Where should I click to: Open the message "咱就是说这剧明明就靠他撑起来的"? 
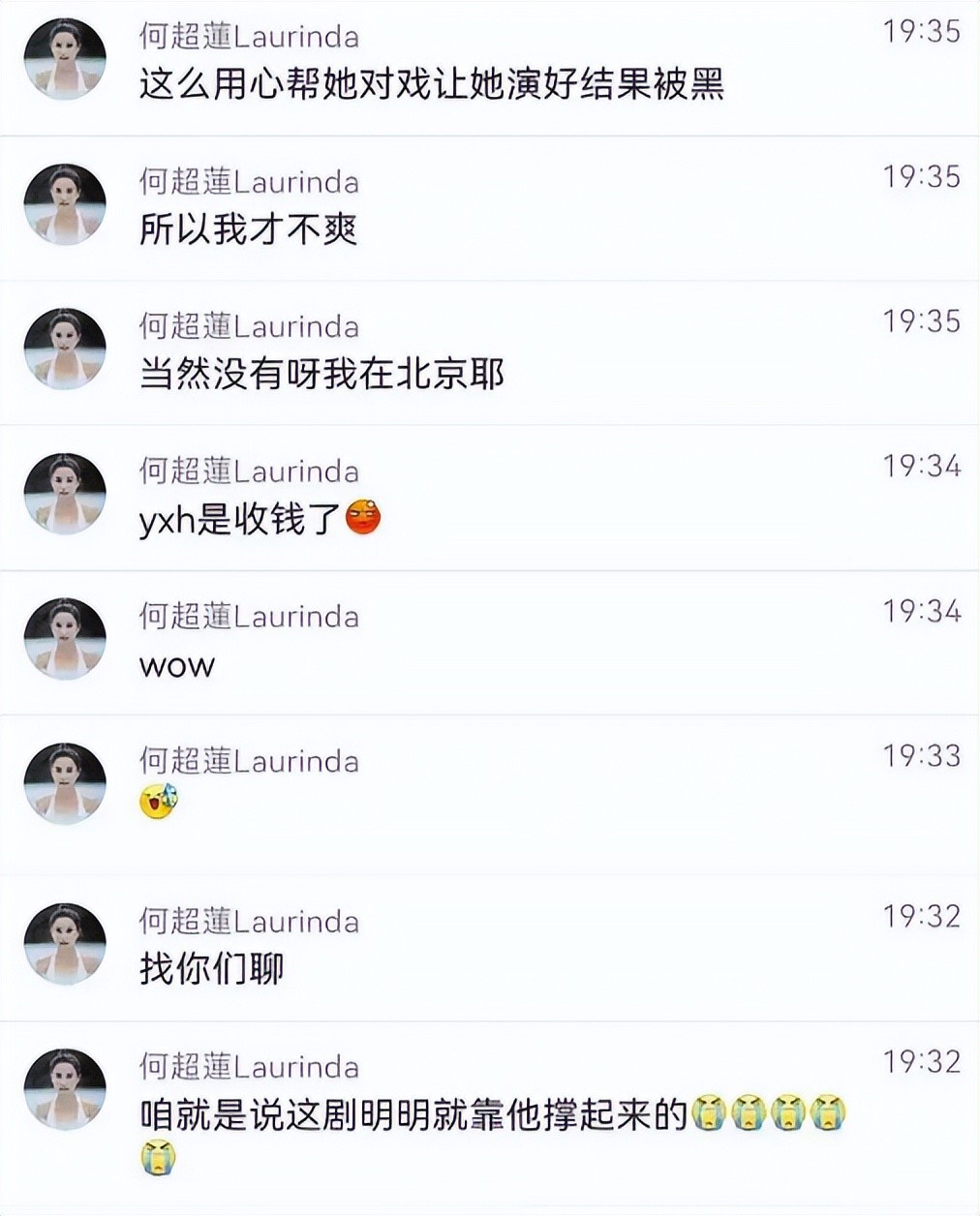click(413, 1114)
